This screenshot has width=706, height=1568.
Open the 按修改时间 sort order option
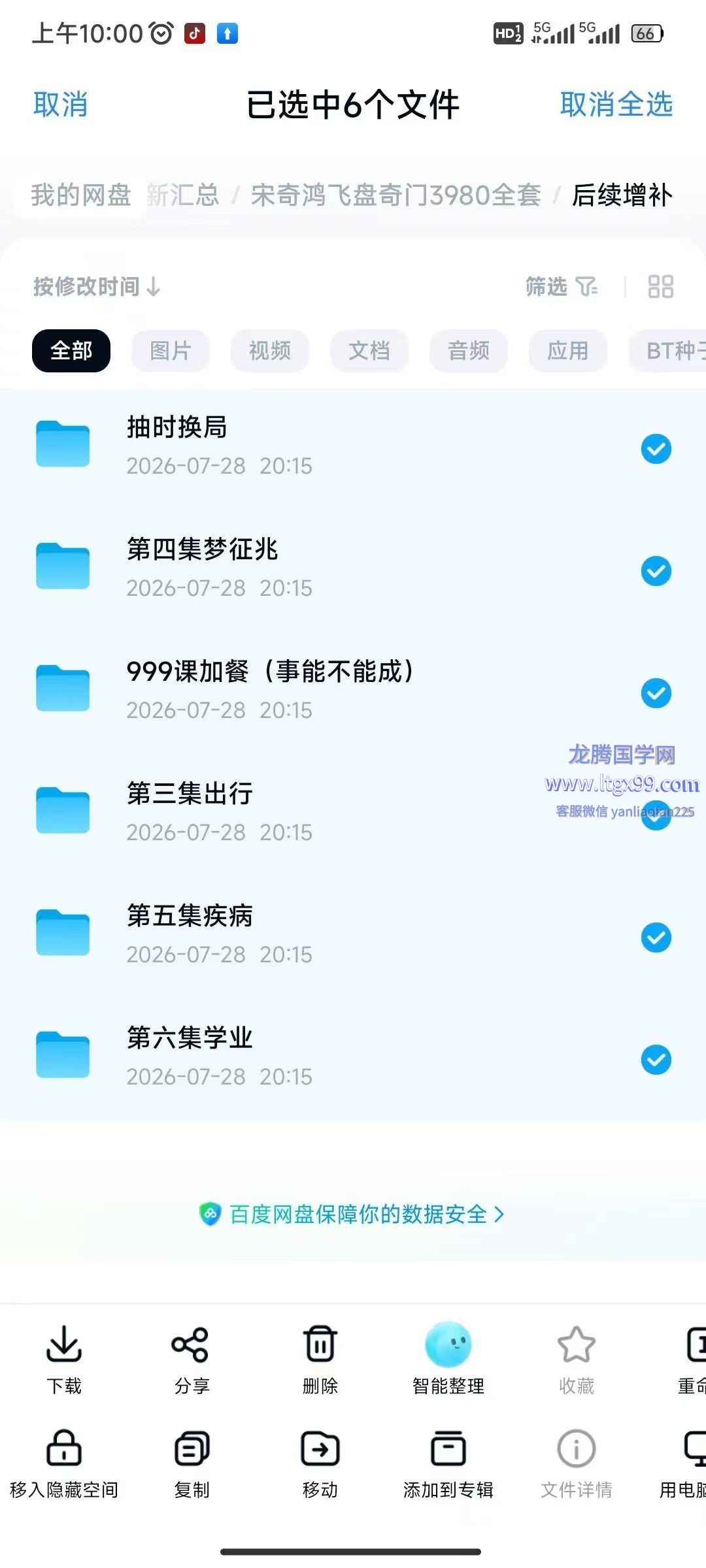(97, 286)
